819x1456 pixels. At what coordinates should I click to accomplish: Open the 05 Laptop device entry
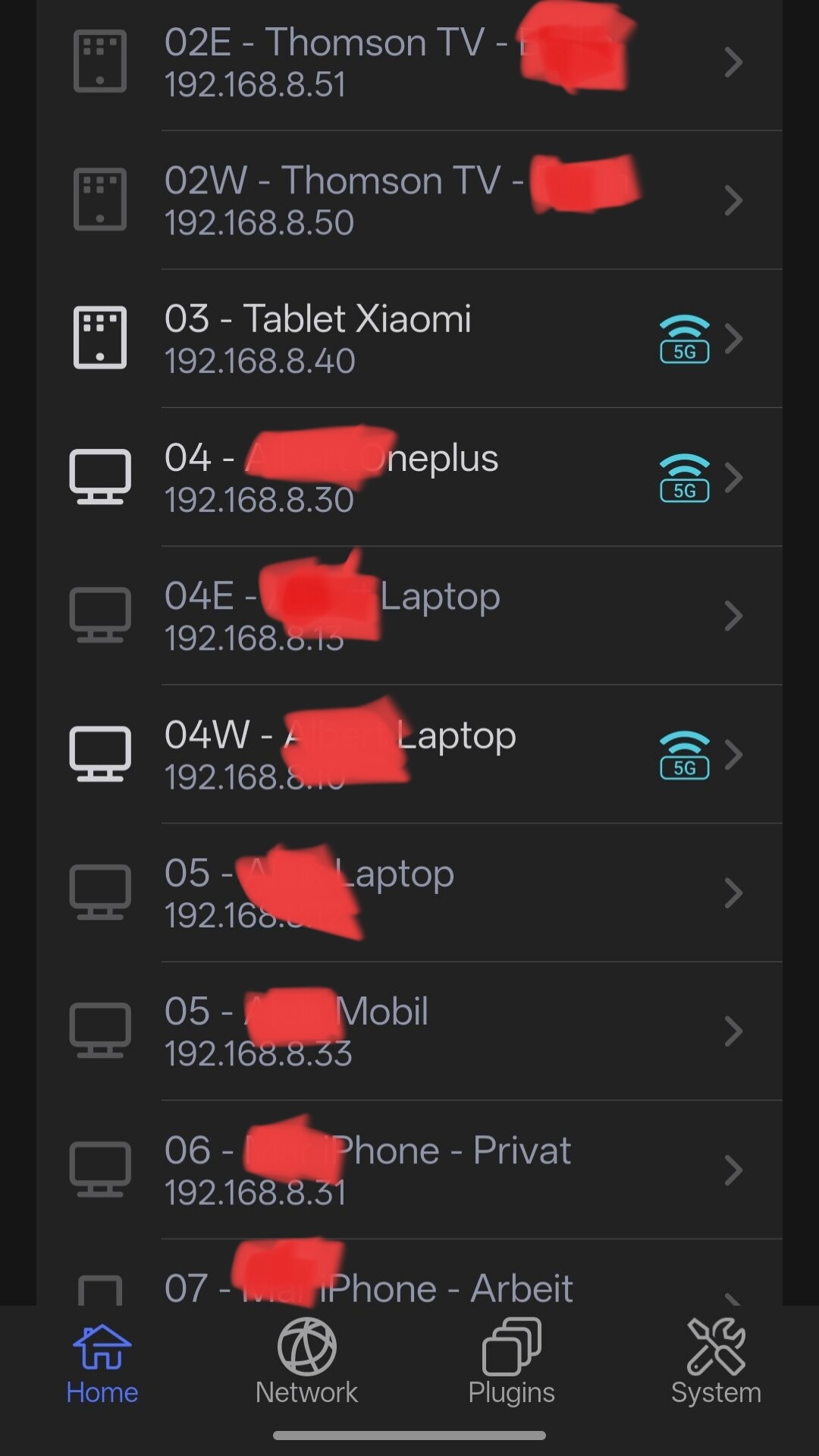(409, 893)
